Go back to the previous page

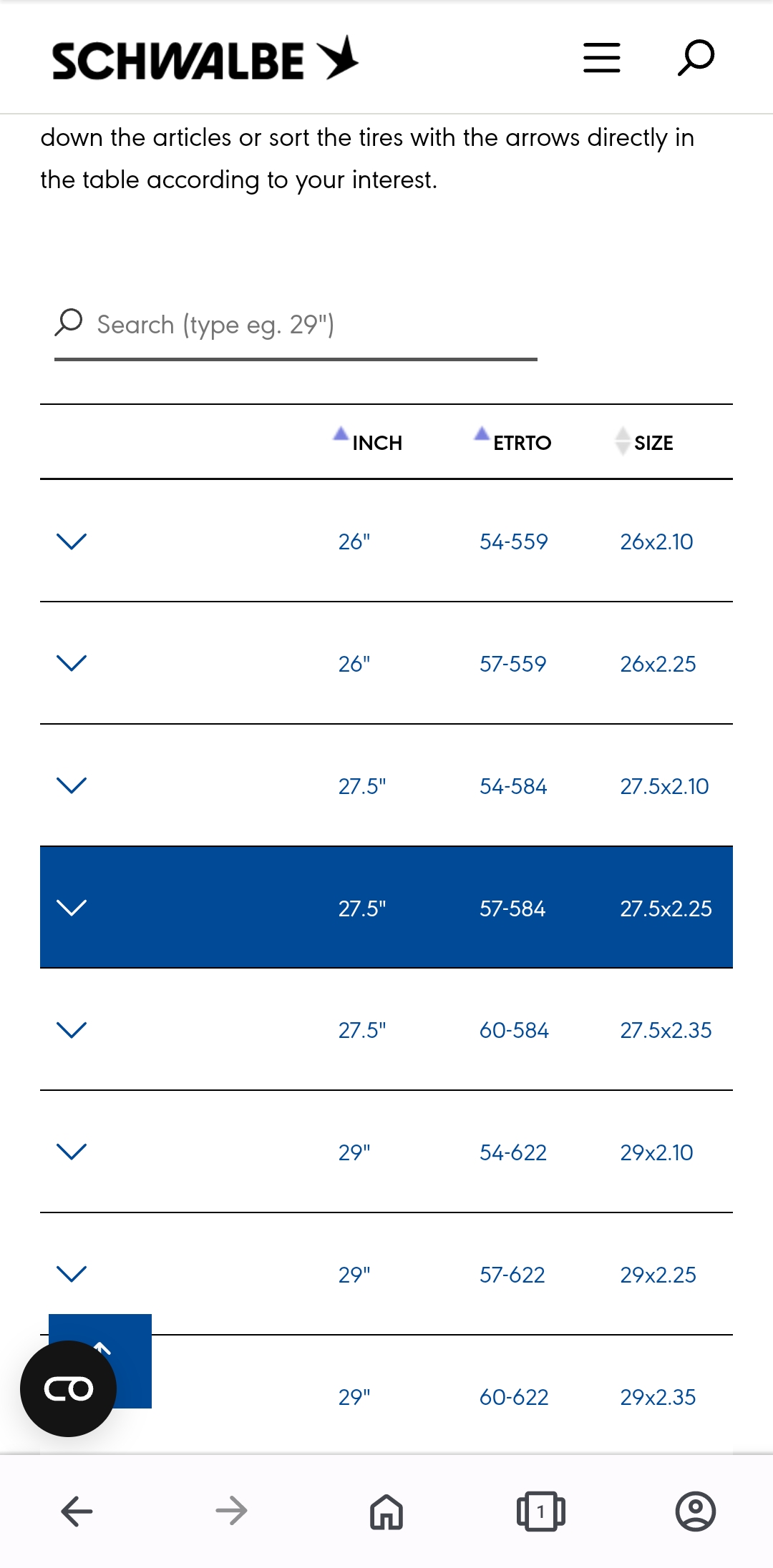coord(77,1511)
